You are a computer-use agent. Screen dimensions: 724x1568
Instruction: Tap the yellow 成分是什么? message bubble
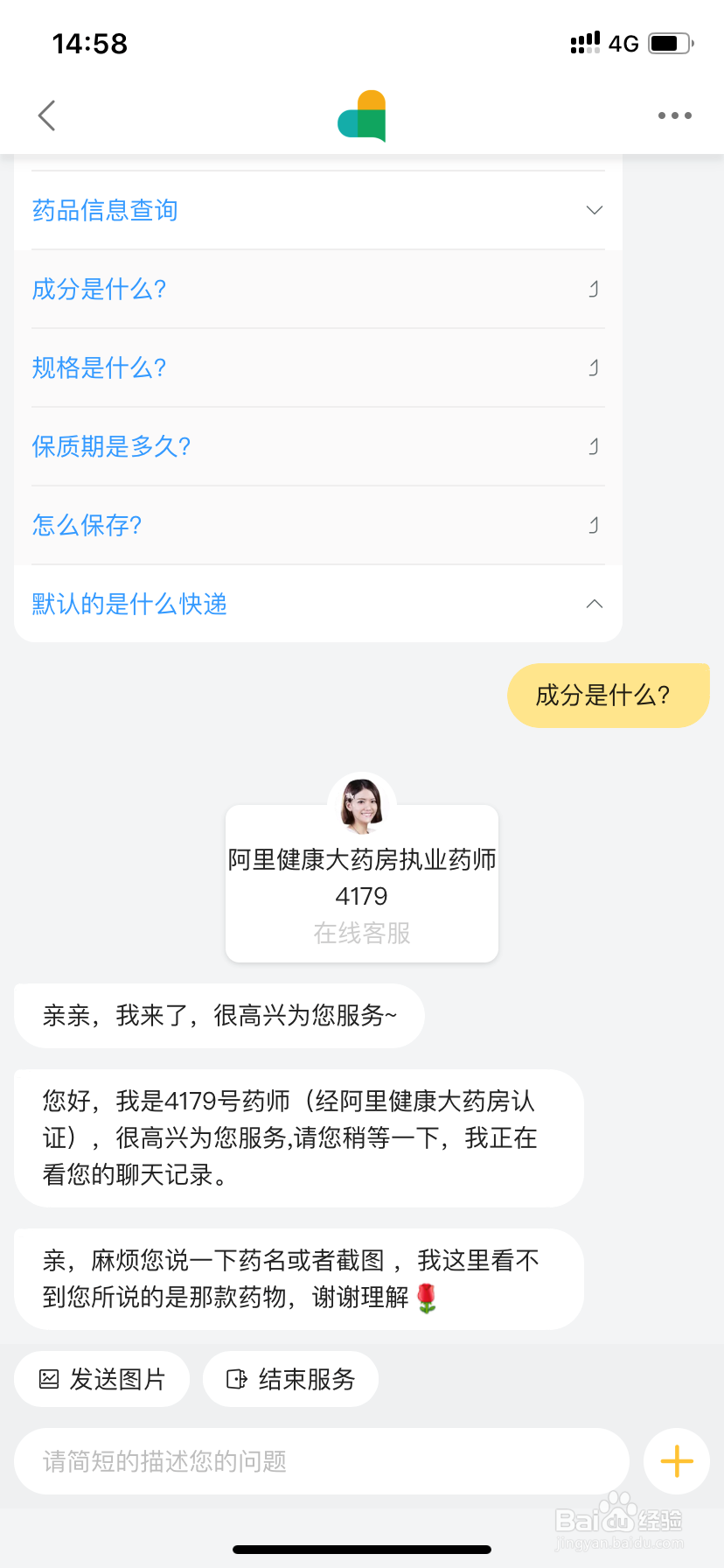[608, 695]
